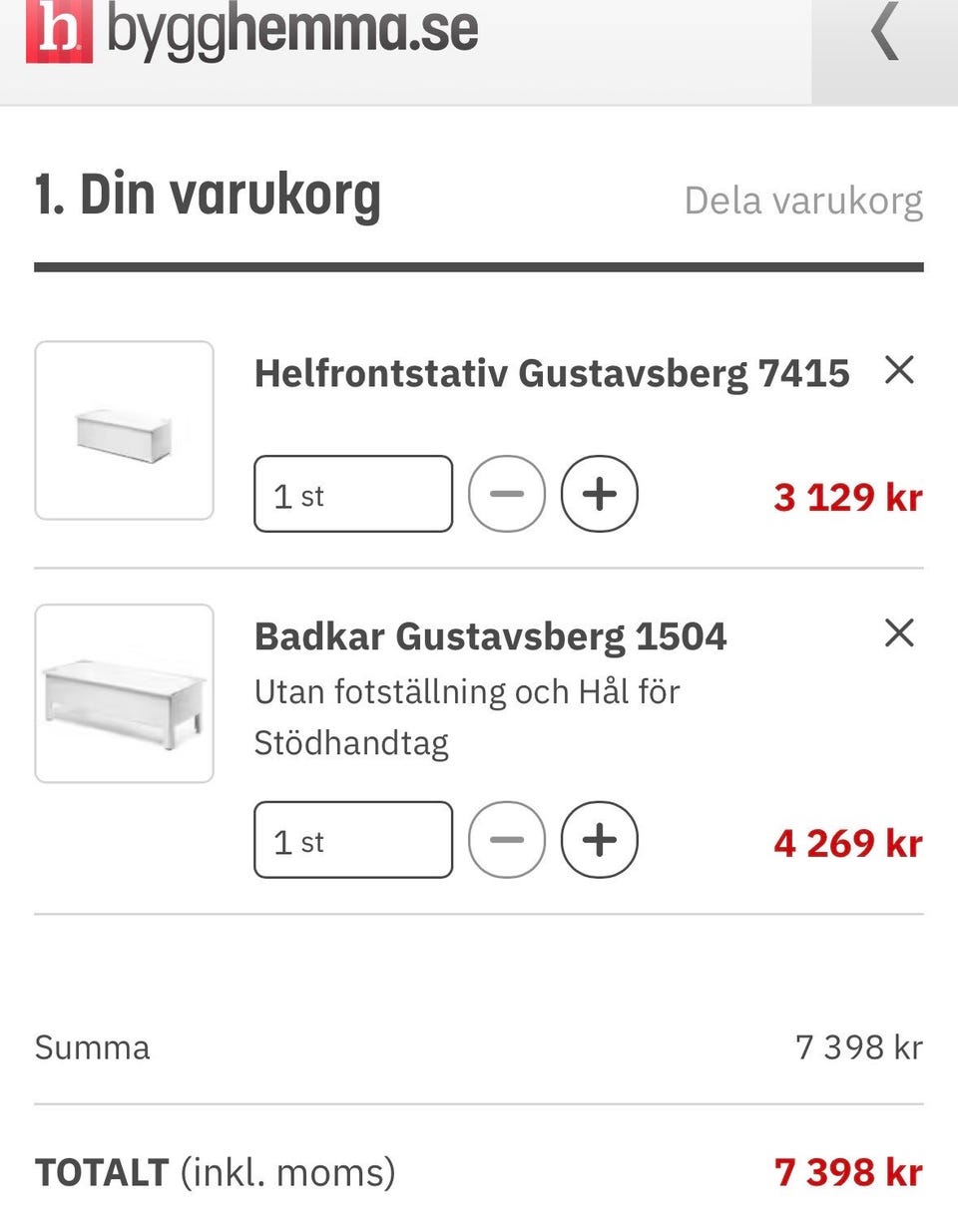Increase quantity of Helfrontstativ Gustavsberg 7415

599,494
